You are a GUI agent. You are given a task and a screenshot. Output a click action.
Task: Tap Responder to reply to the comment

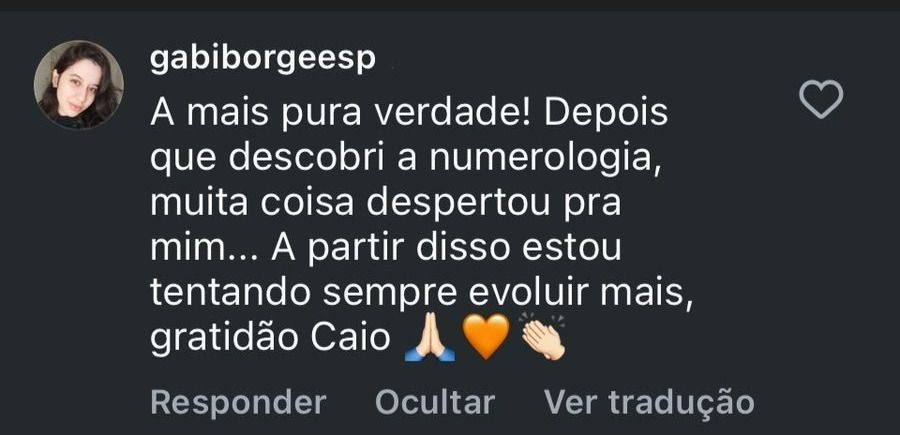(x=238, y=402)
